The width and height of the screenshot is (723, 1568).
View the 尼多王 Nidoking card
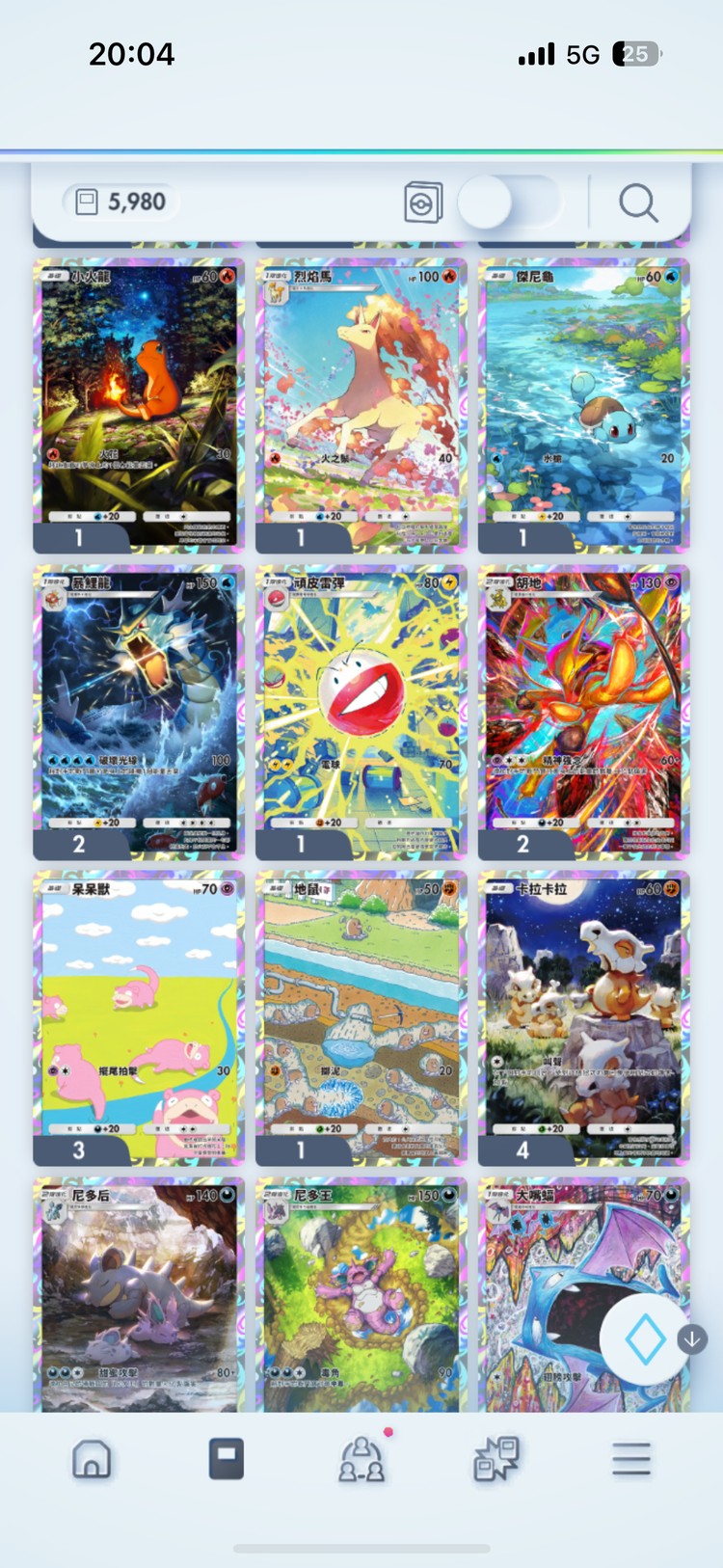point(361,1292)
